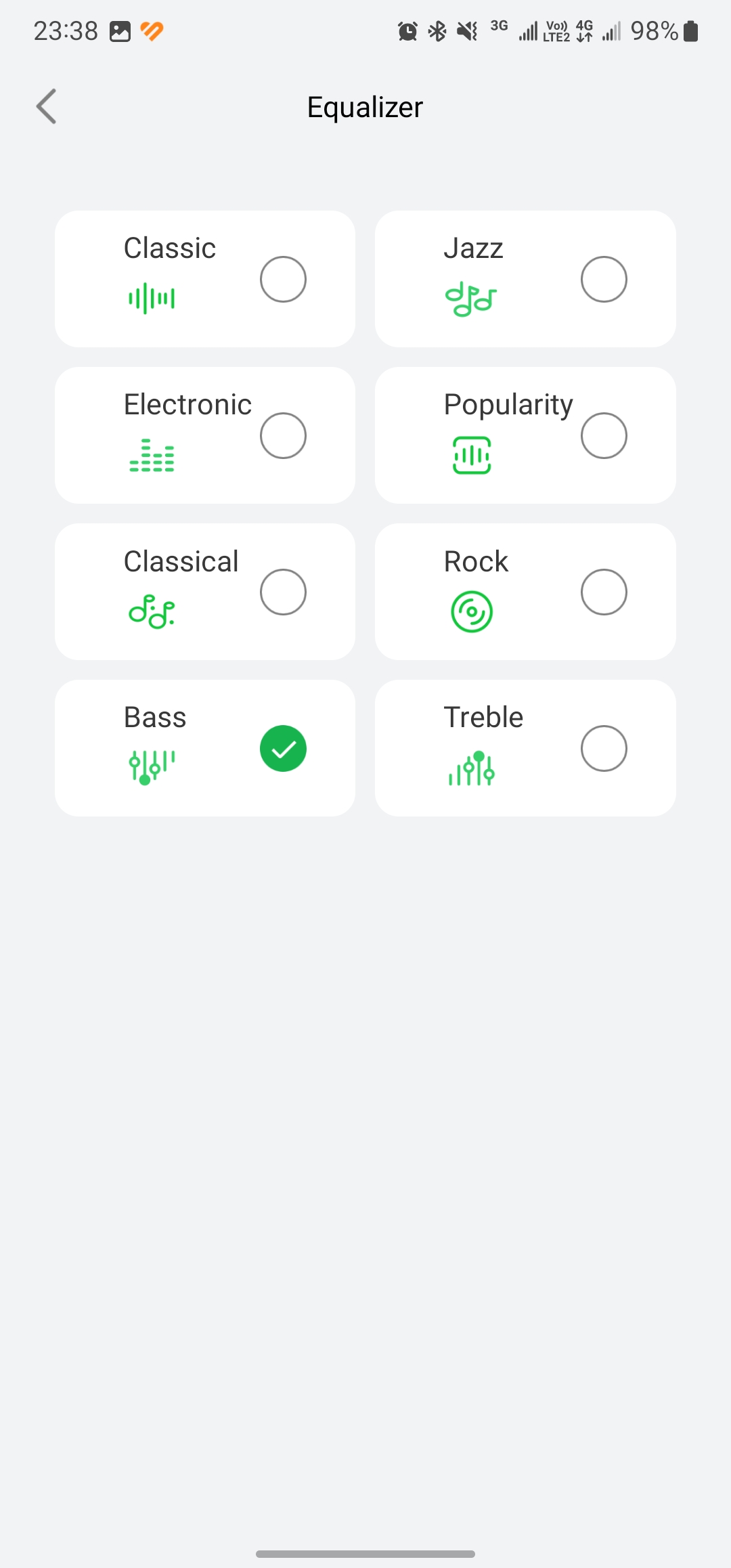Go back from the Equalizer screen
This screenshot has height=1568, width=731.
coord(46,107)
